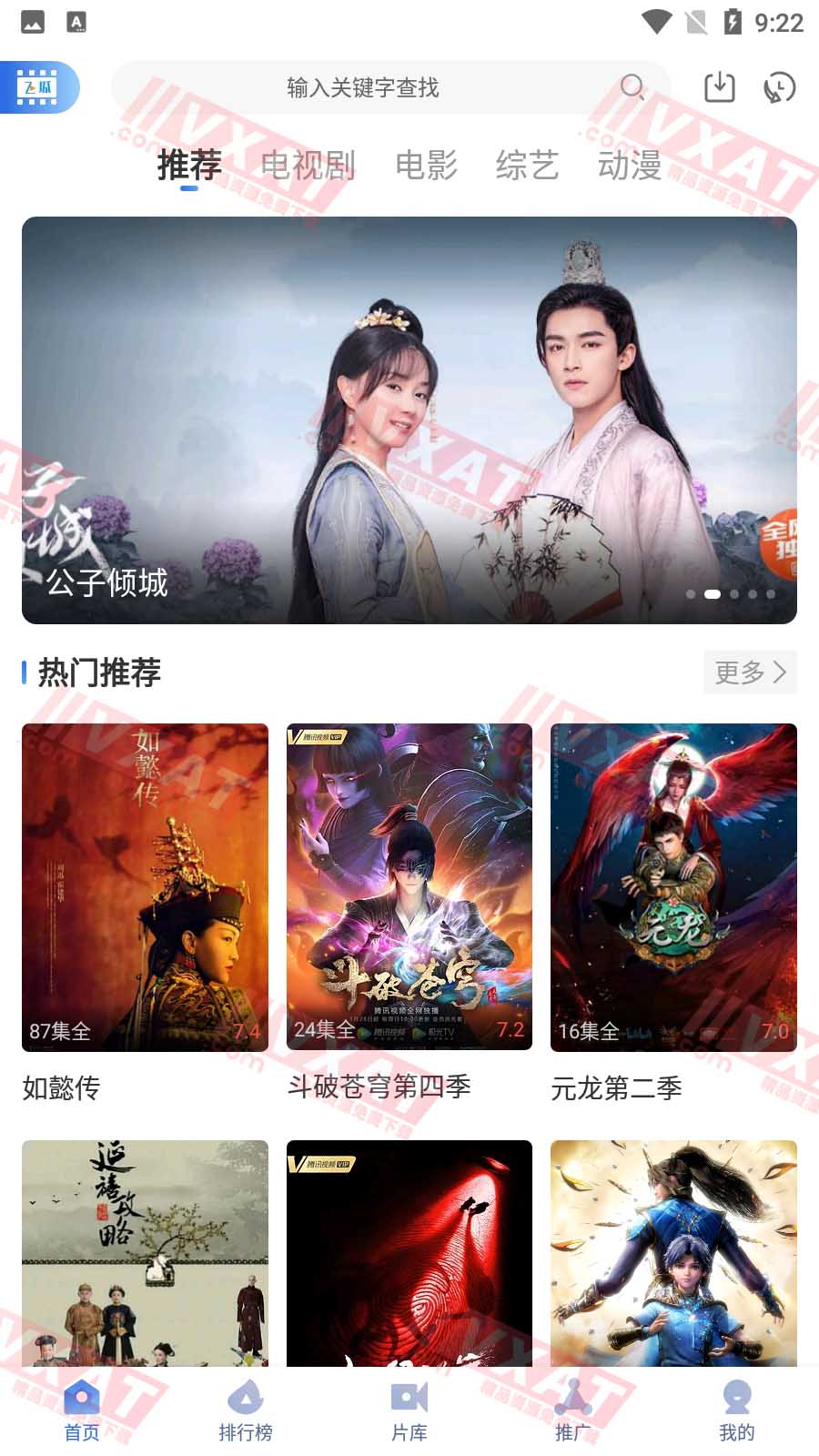
Task: Open the download manager icon
Action: tap(721, 87)
